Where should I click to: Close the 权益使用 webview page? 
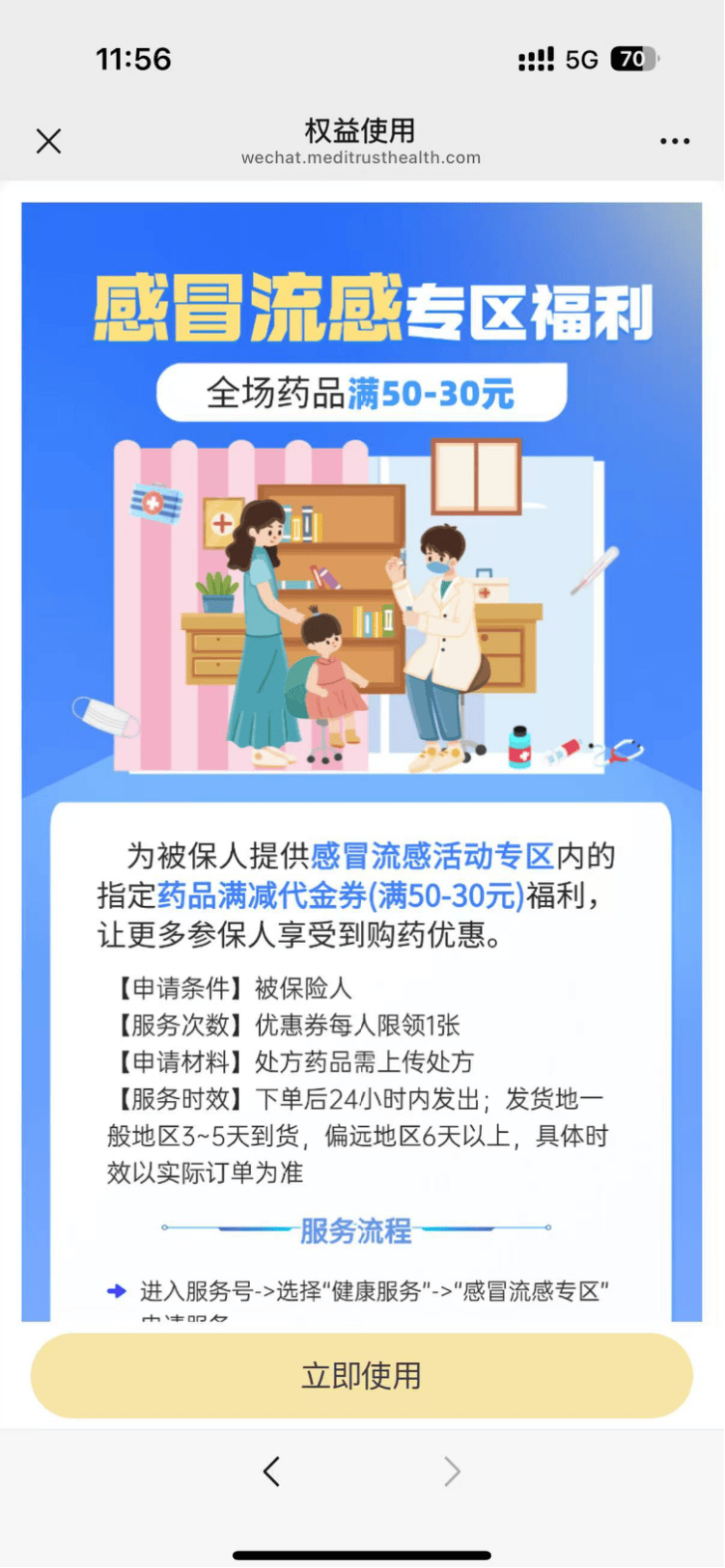pyautogui.click(x=48, y=141)
